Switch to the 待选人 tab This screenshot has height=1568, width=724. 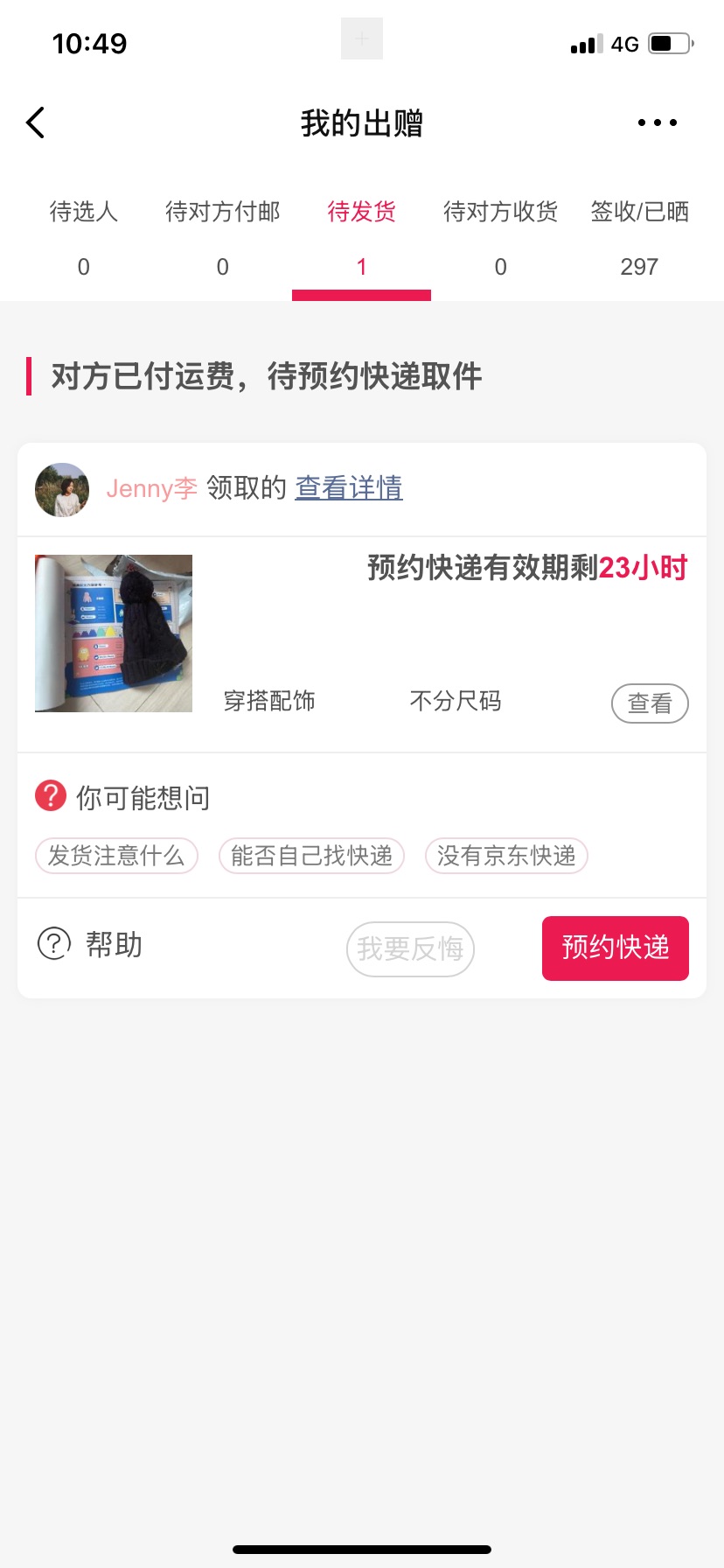coord(84,237)
